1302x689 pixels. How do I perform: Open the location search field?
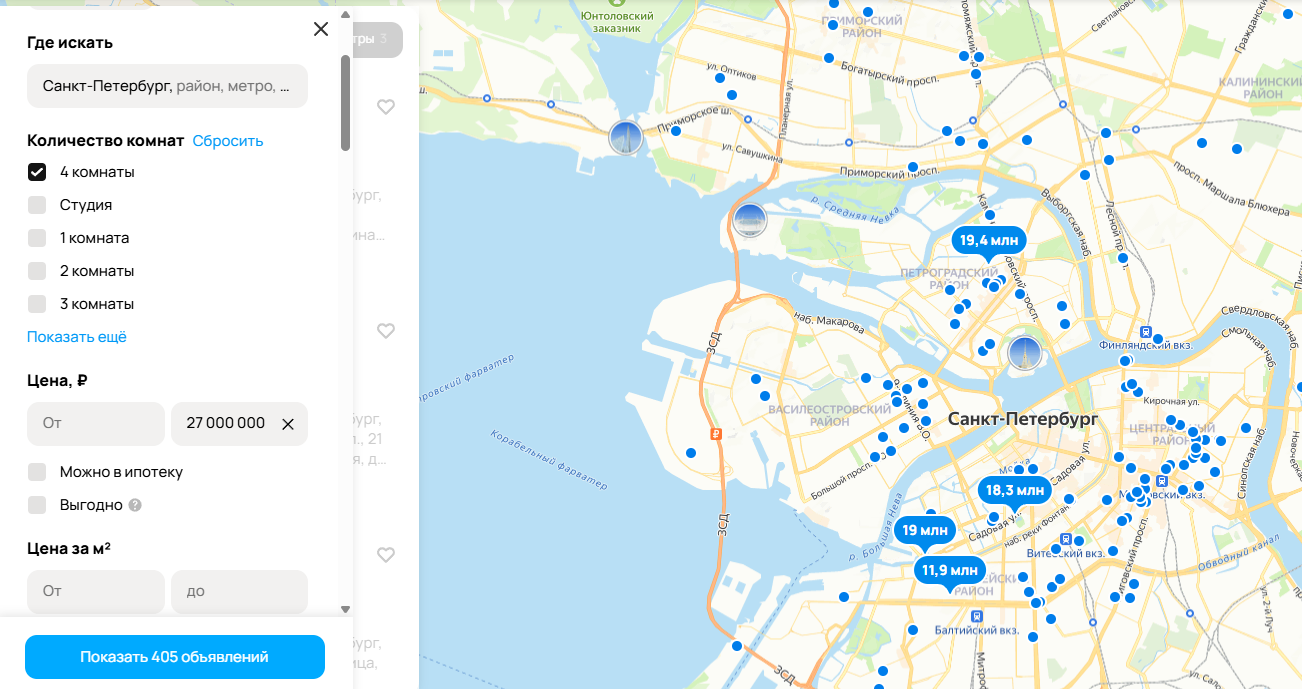point(167,87)
